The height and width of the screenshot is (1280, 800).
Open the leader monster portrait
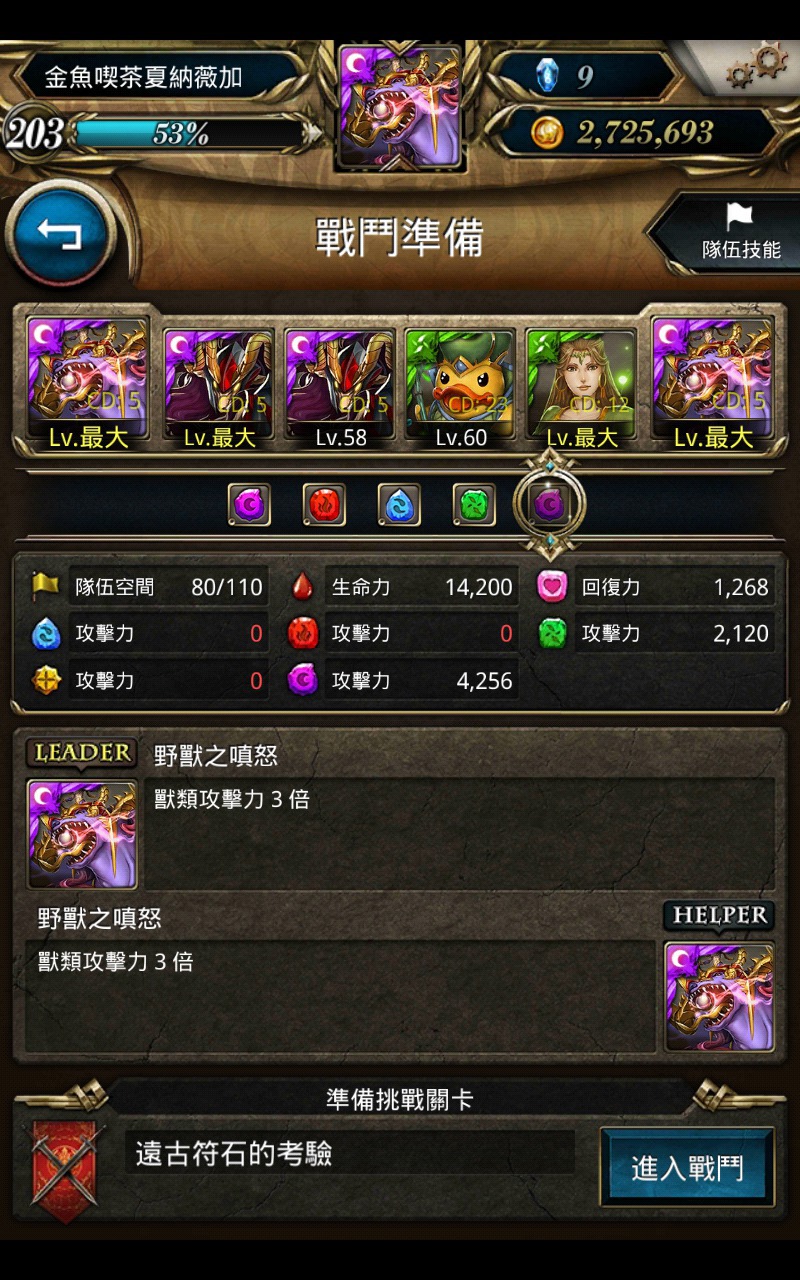click(x=82, y=833)
